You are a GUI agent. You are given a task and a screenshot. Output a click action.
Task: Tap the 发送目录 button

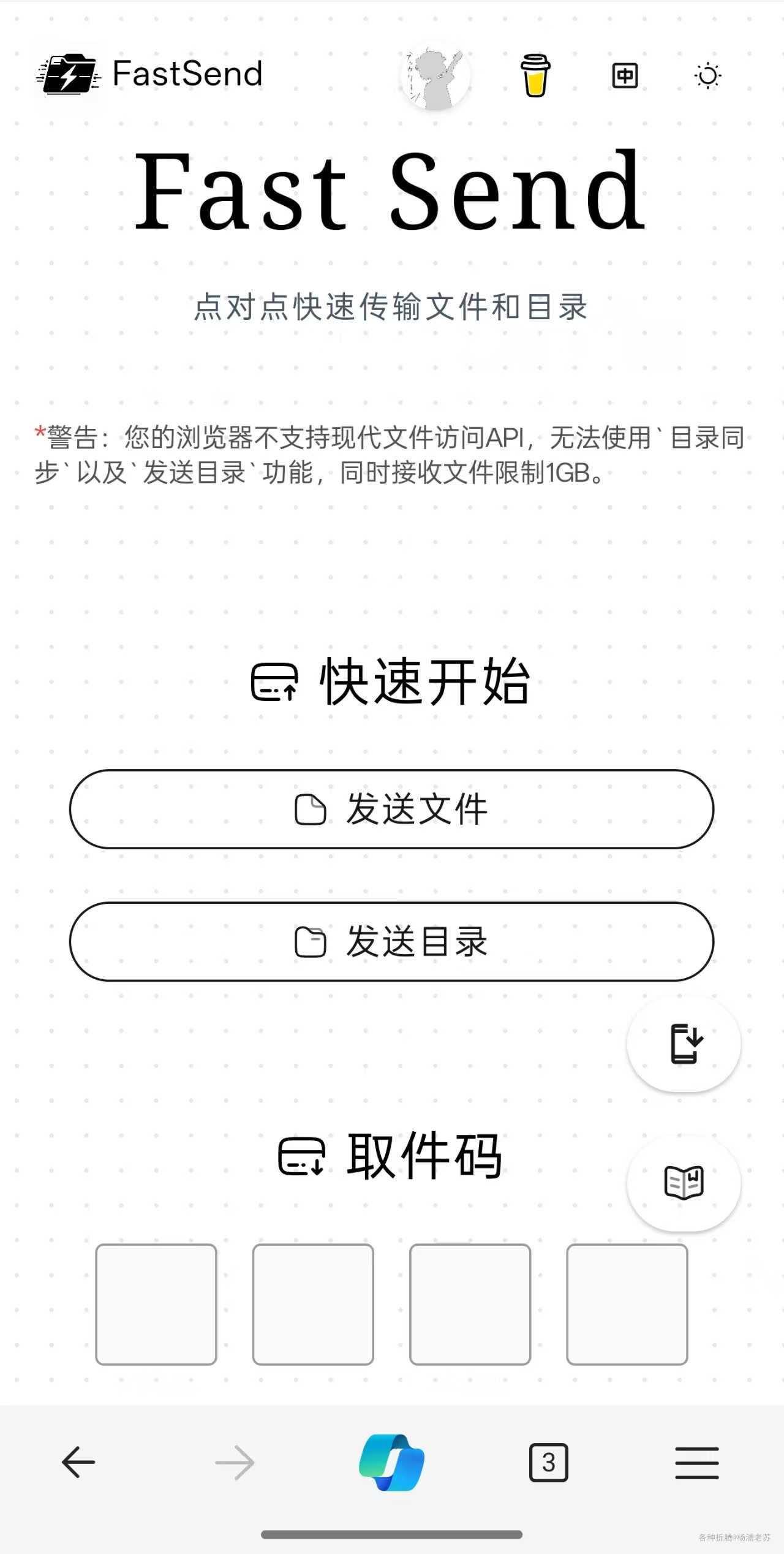click(391, 941)
